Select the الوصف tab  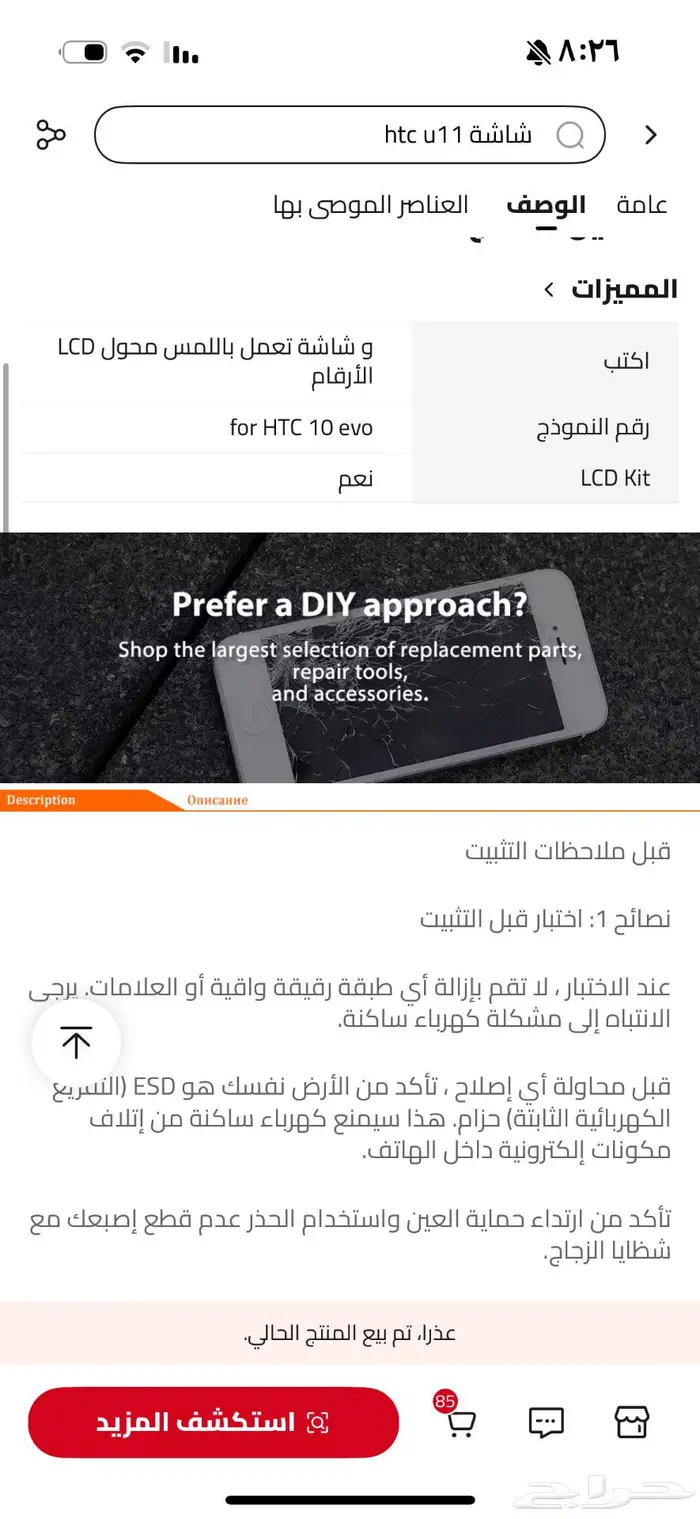tap(545, 206)
